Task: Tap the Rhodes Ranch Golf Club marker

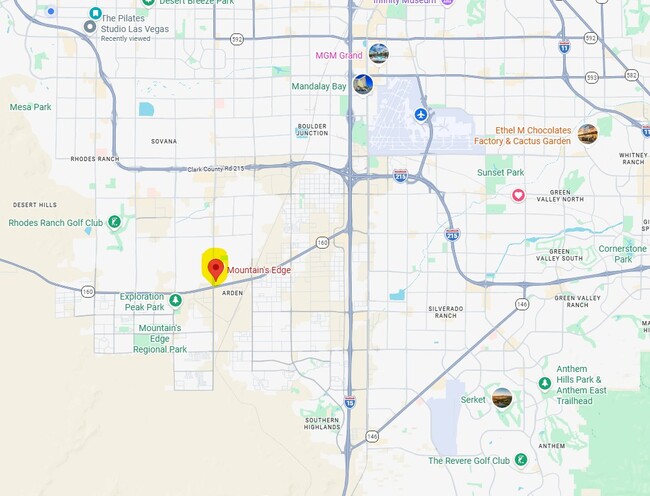Action: [x=115, y=222]
